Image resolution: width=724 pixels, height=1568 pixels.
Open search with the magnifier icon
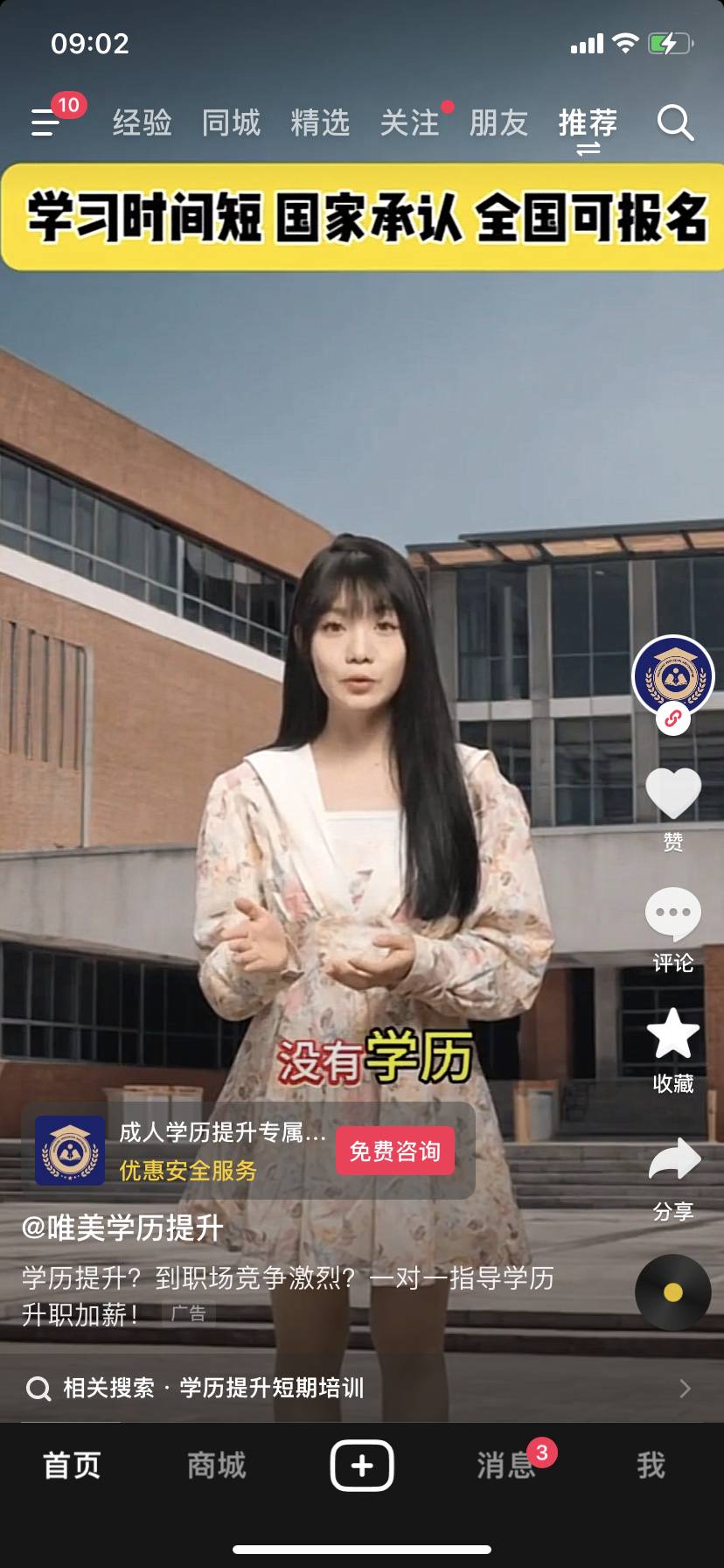(675, 122)
